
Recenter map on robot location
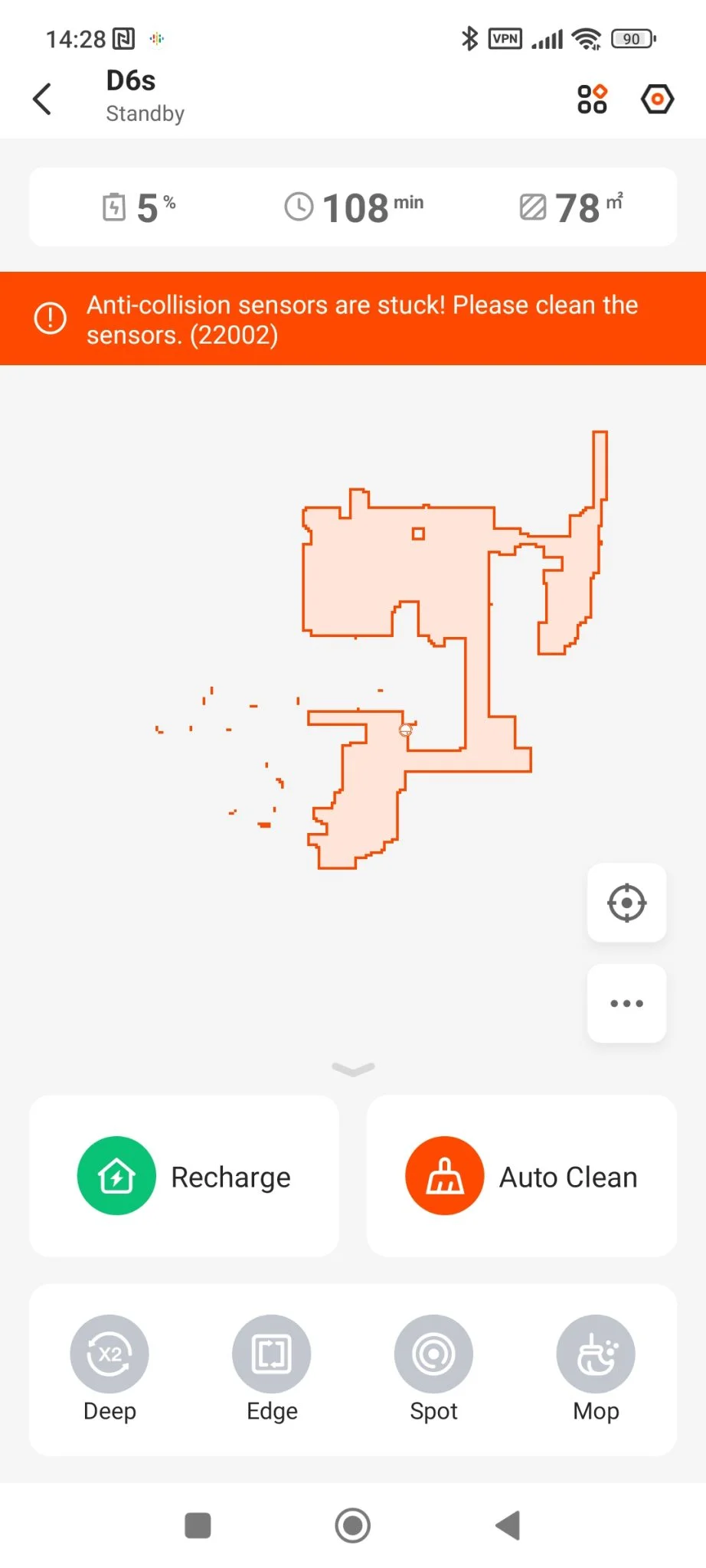tap(626, 903)
